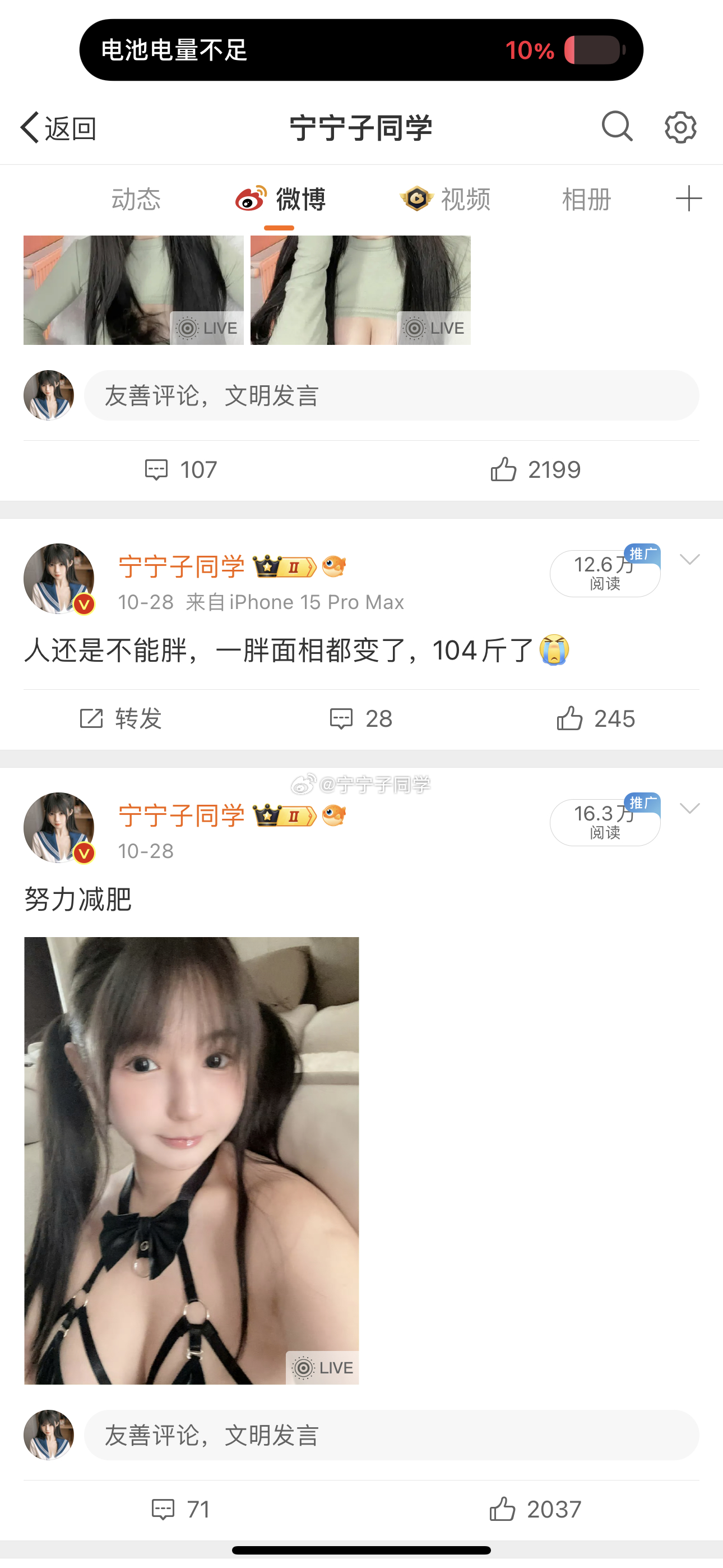This screenshot has width=723, height=1568.
Task: Expand the dropdown arrow on the 努力减肥 post
Action: [689, 808]
